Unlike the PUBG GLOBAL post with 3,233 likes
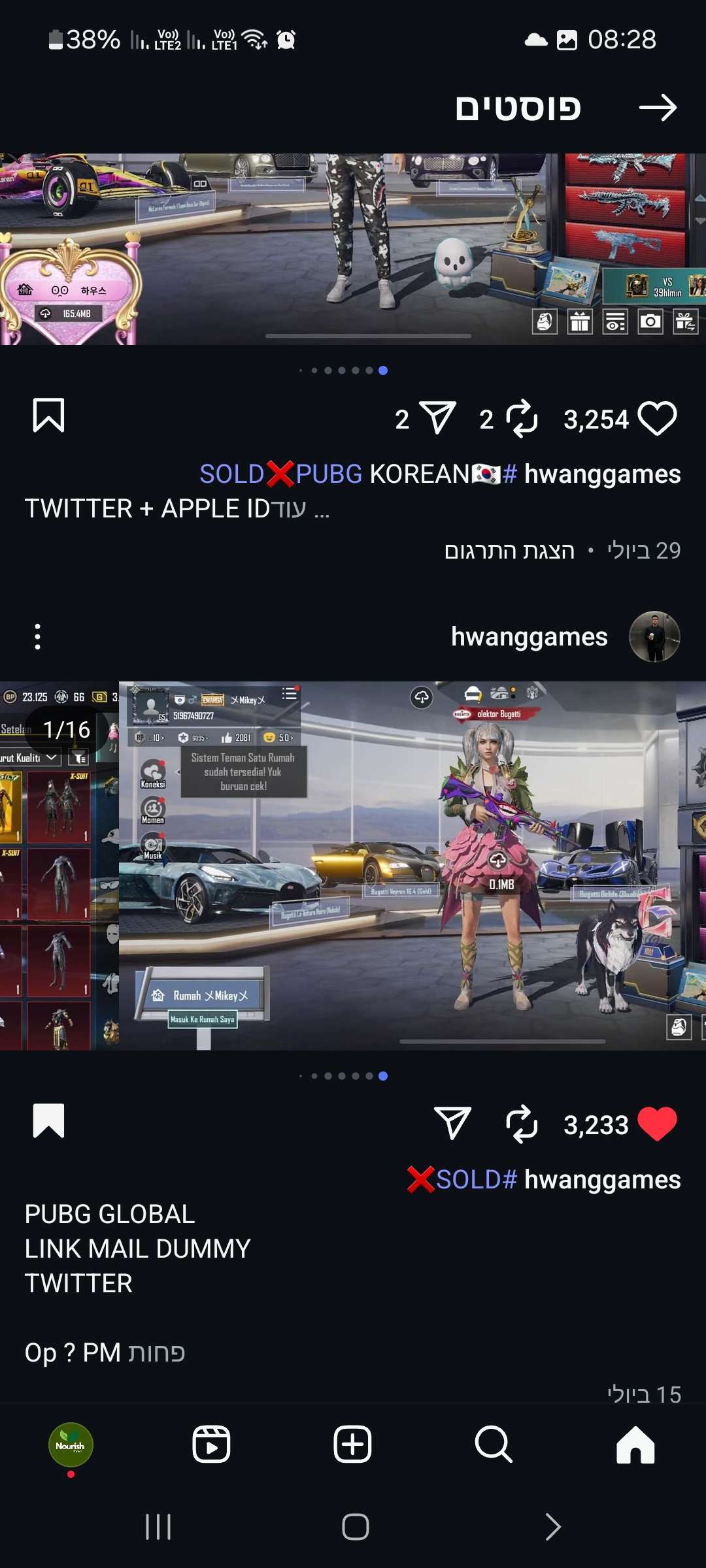The width and height of the screenshot is (706, 1568). click(657, 1124)
